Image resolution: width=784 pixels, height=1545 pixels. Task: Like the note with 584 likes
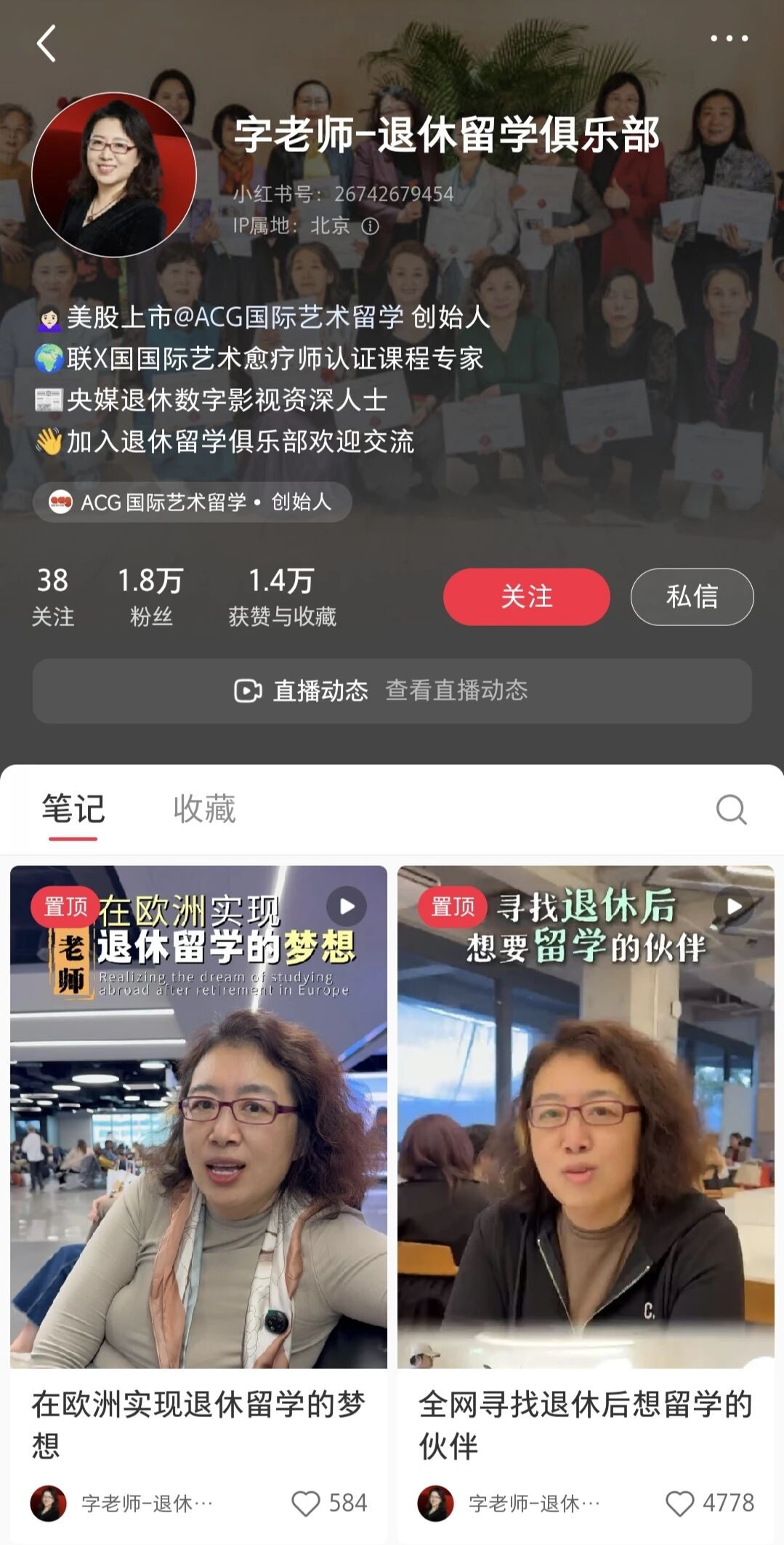pos(306,1504)
